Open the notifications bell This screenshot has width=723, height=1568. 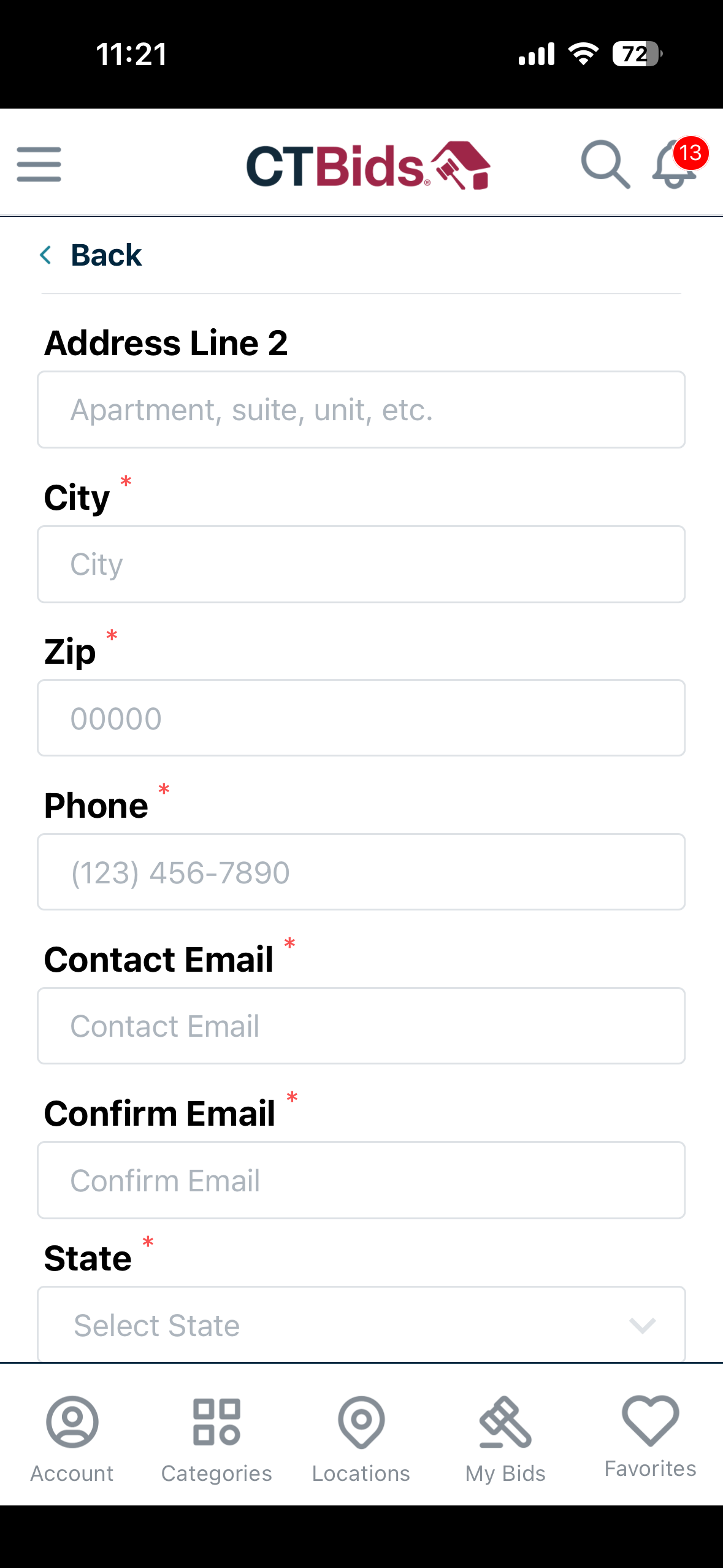[x=675, y=164]
